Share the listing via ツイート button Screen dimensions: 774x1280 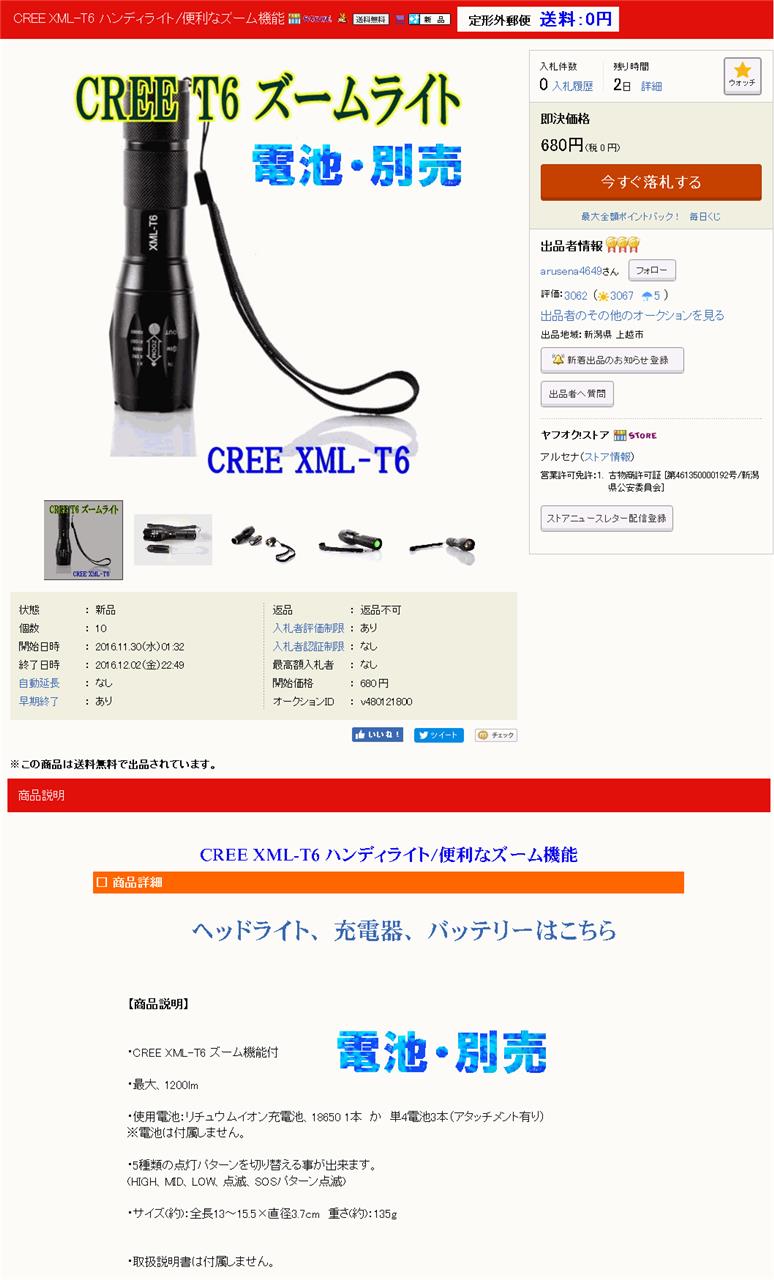pos(438,735)
